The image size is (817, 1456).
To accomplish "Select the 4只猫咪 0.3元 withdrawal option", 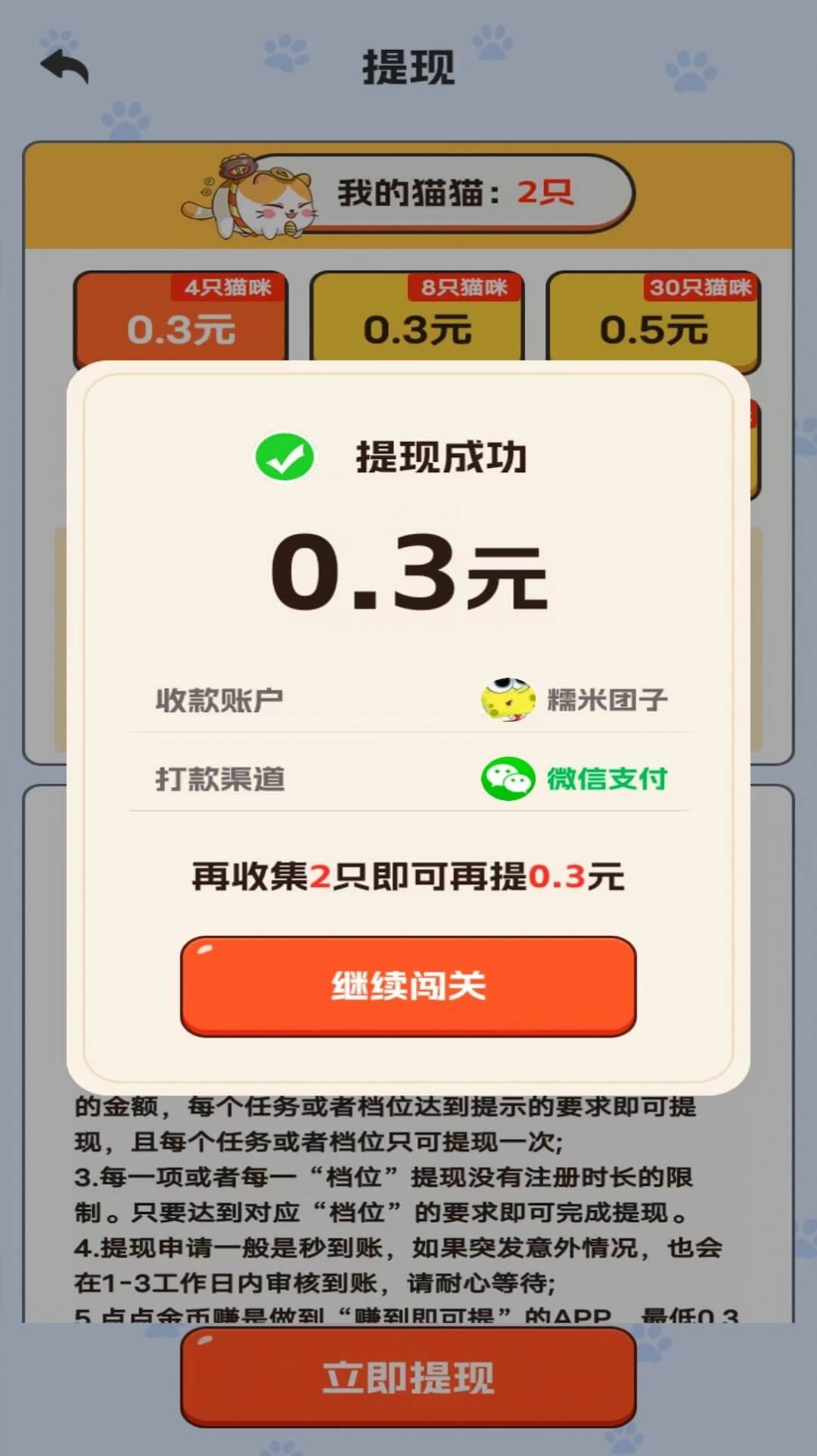I will [181, 319].
